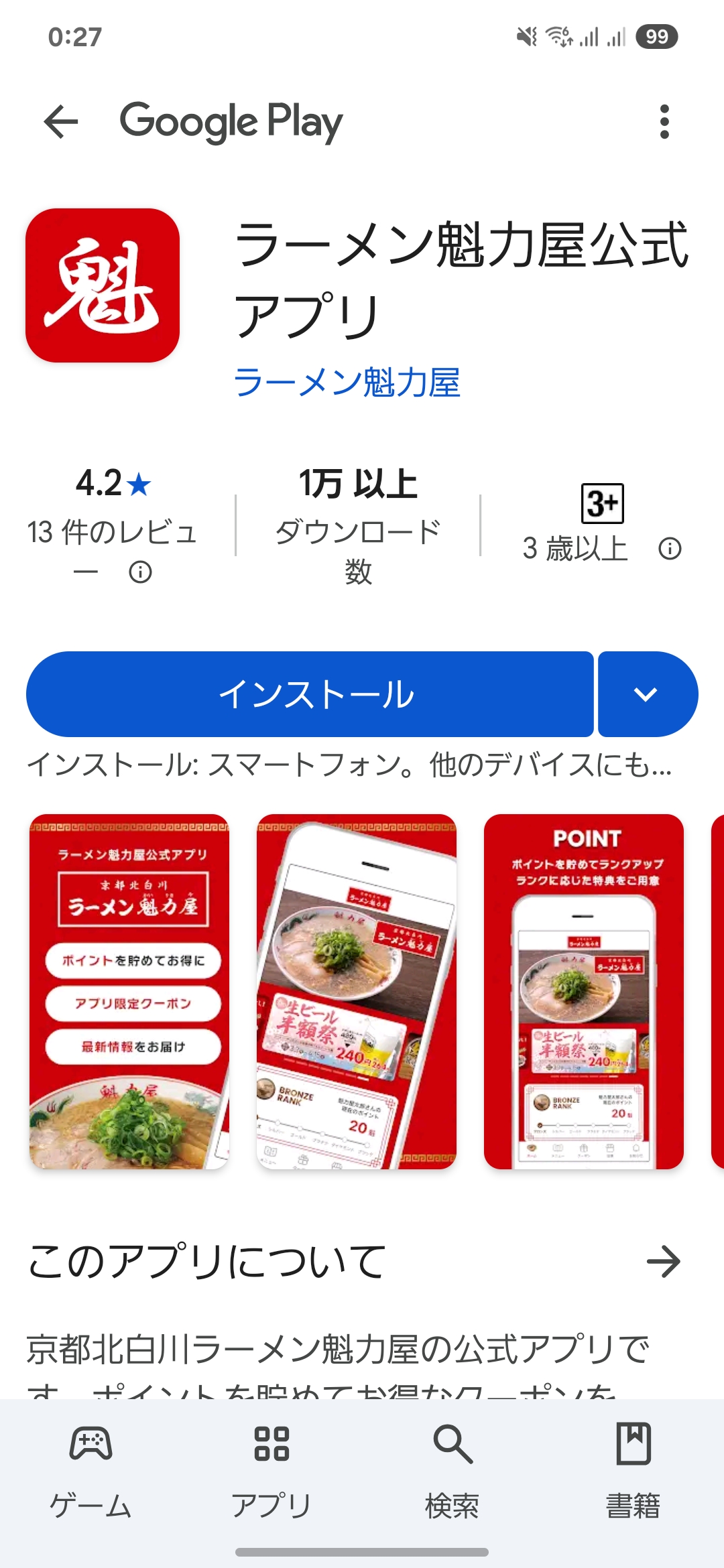Switch to the ゲーム tab
The width and height of the screenshot is (724, 1568).
(90, 1472)
